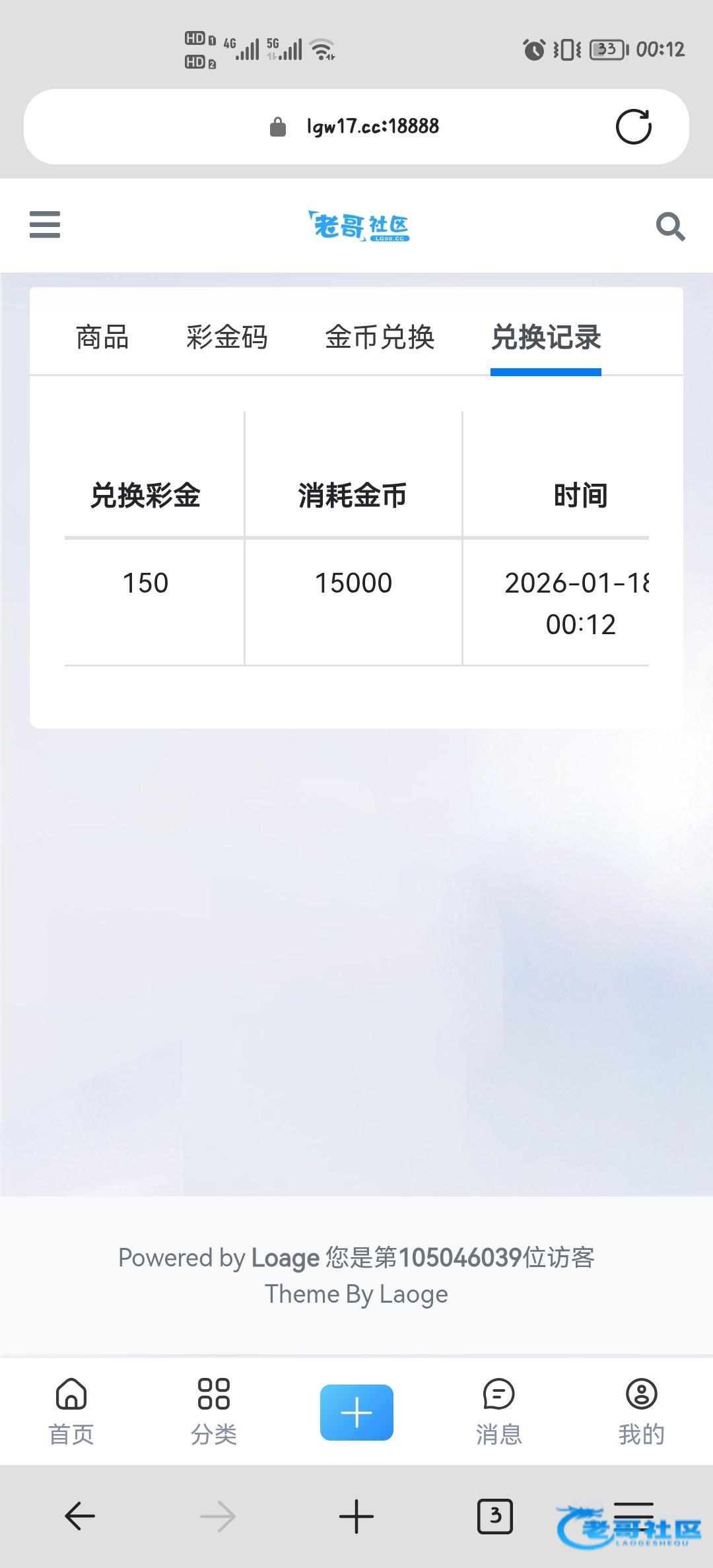Go to 我的 profile page
The width and height of the screenshot is (713, 1568).
click(x=641, y=1411)
